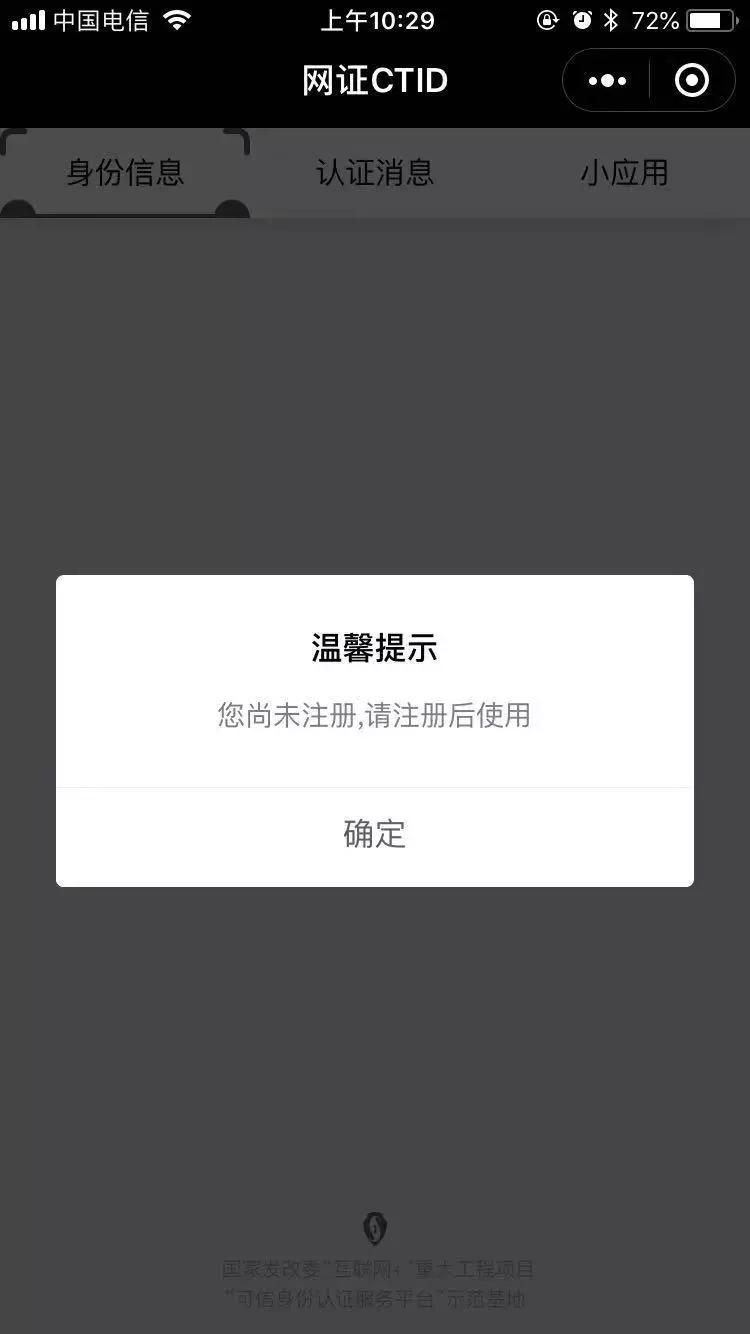The image size is (750, 1334).
Task: Select the 身份信息 tab
Action: [125, 173]
